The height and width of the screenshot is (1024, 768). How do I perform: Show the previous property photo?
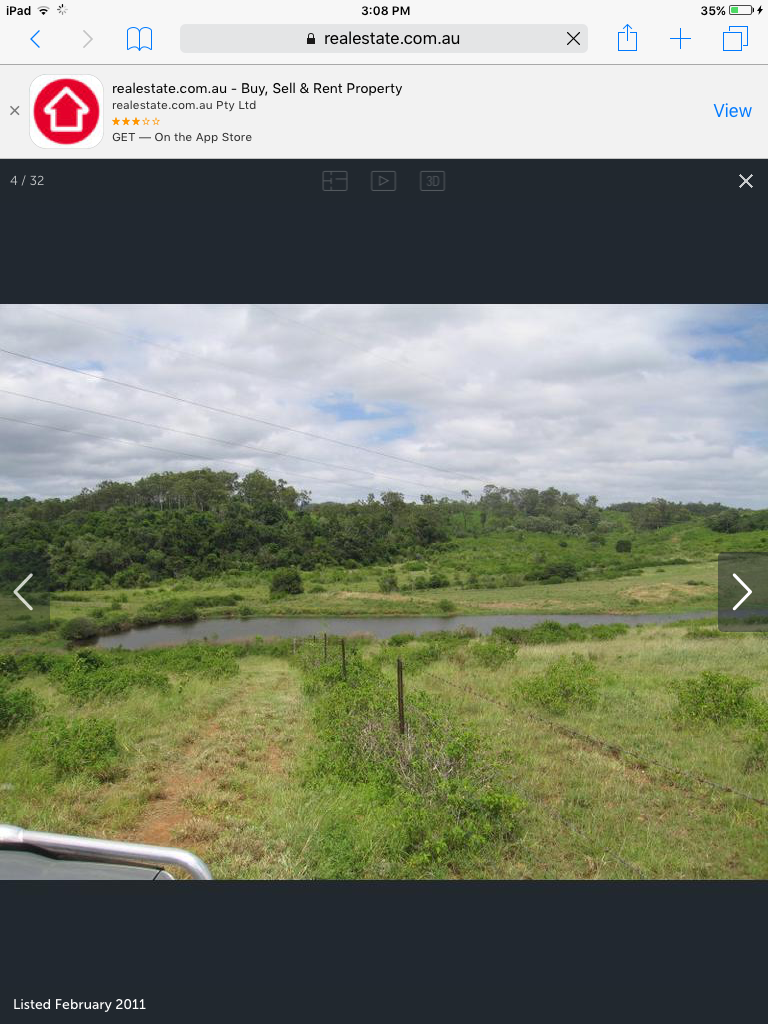tap(24, 591)
